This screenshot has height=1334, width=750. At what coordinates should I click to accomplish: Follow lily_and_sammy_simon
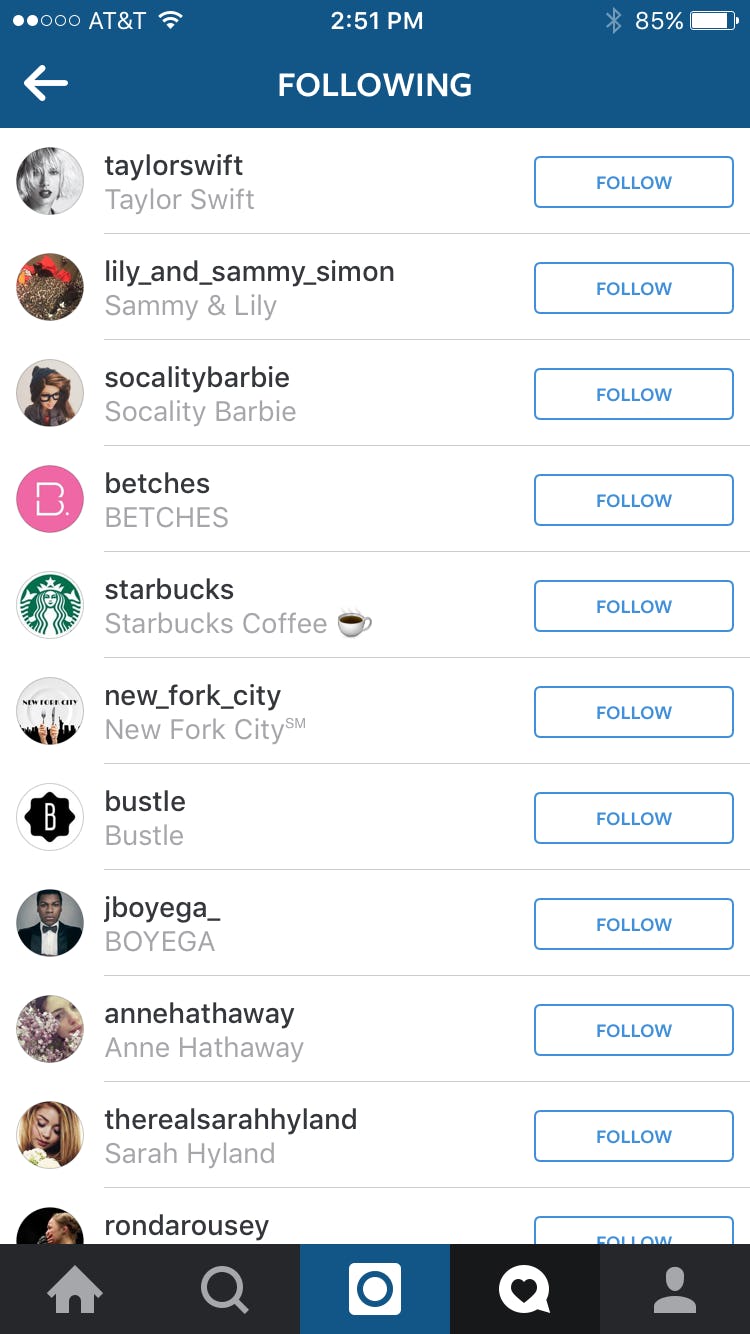tap(633, 288)
